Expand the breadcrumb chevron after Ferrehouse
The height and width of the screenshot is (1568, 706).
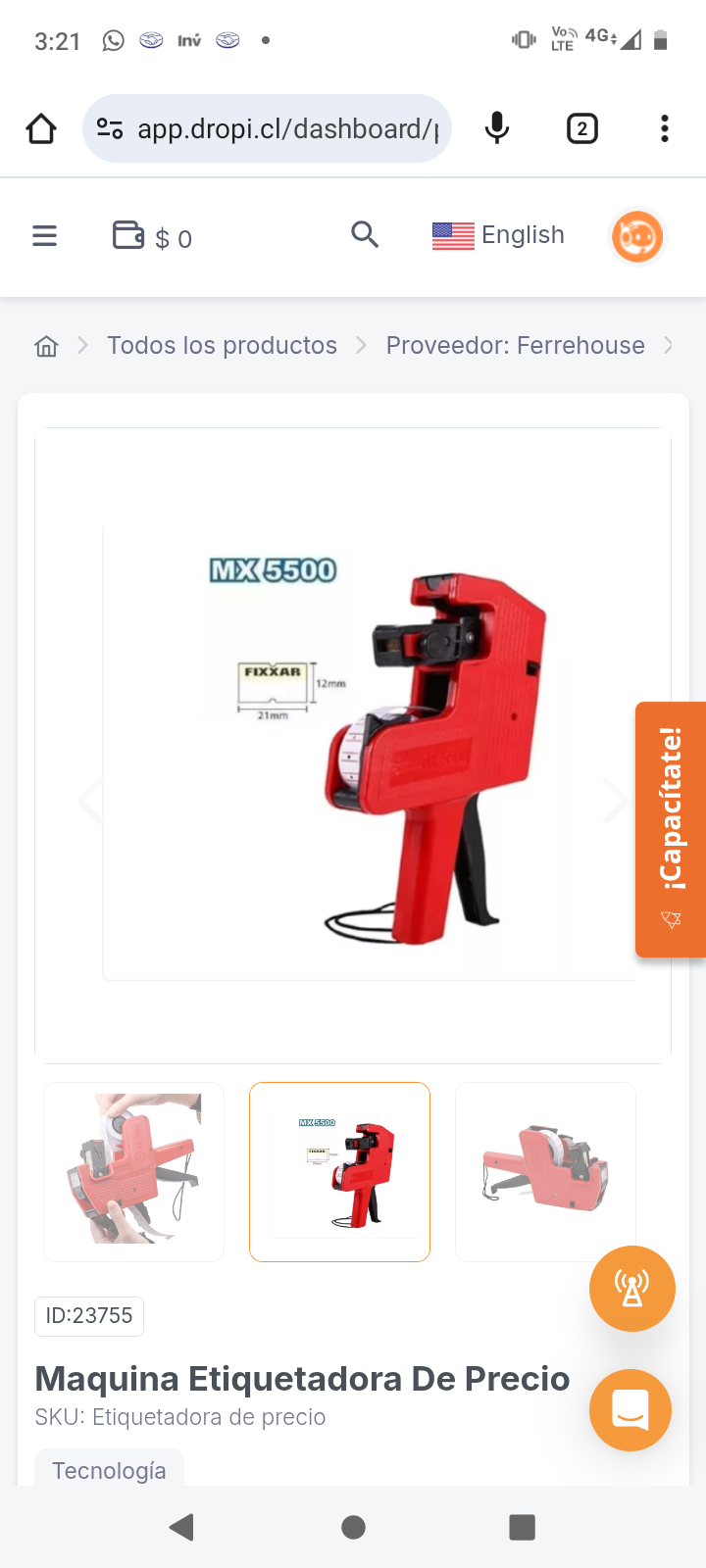pos(669,345)
